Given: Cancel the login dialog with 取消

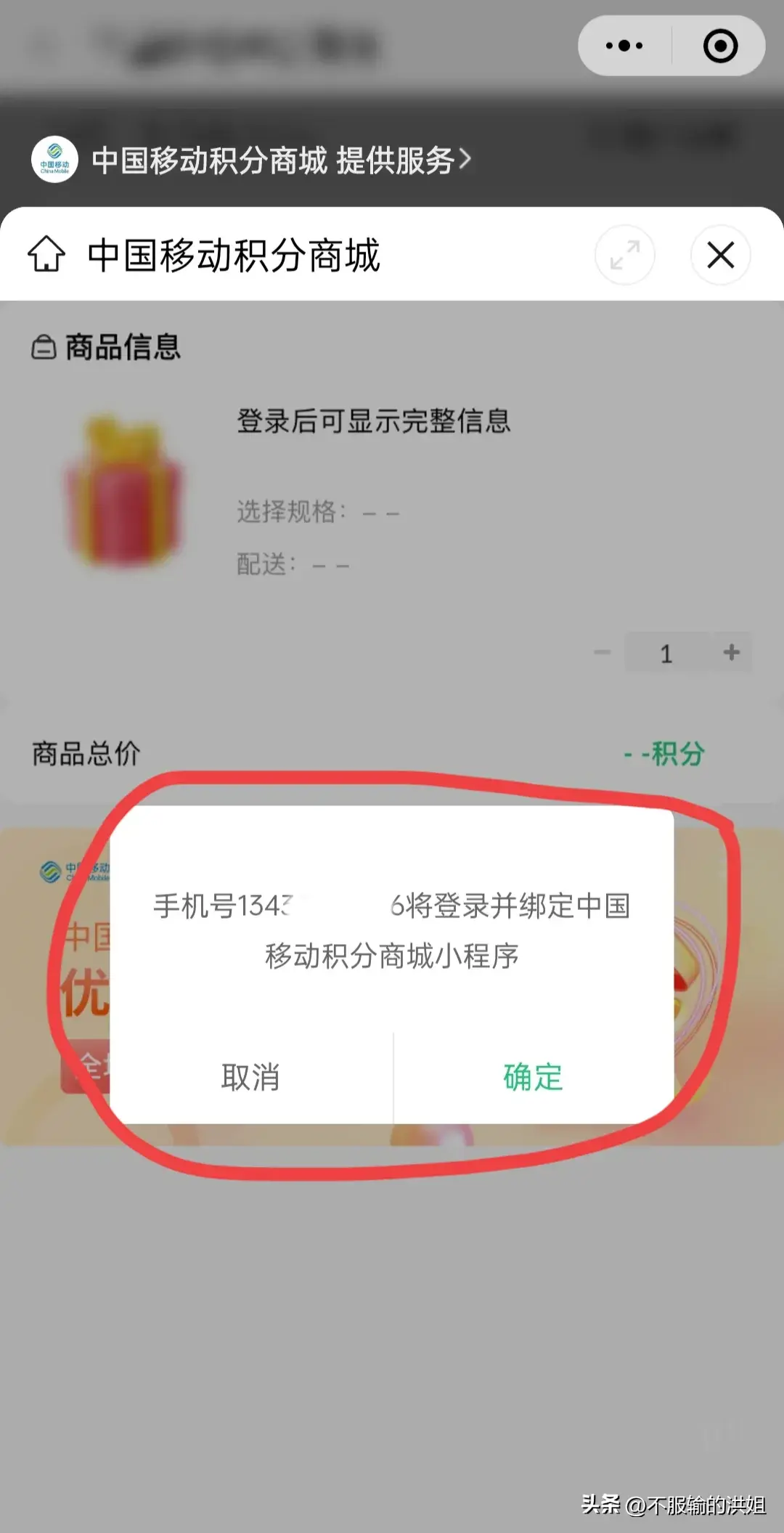Looking at the screenshot, I should pyautogui.click(x=250, y=1077).
